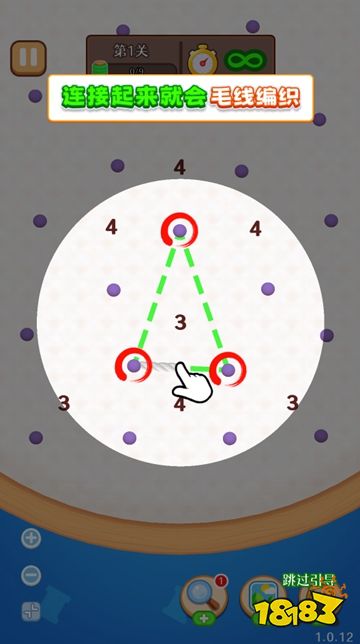Tap the bottom-left red-circled peg
Screen dimensions: 360x644
pos(133,365)
